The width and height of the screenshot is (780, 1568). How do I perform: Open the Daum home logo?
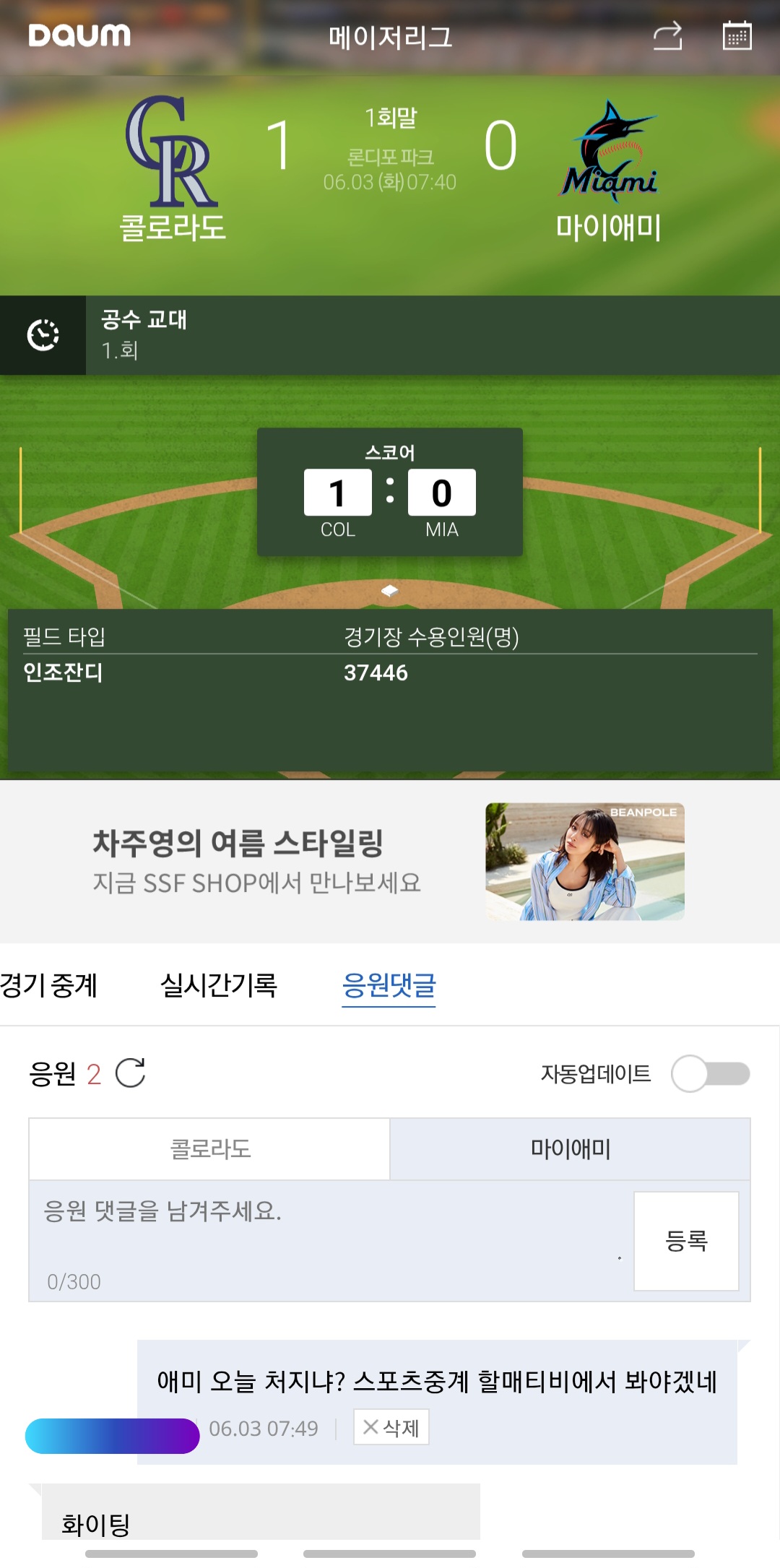[79, 35]
